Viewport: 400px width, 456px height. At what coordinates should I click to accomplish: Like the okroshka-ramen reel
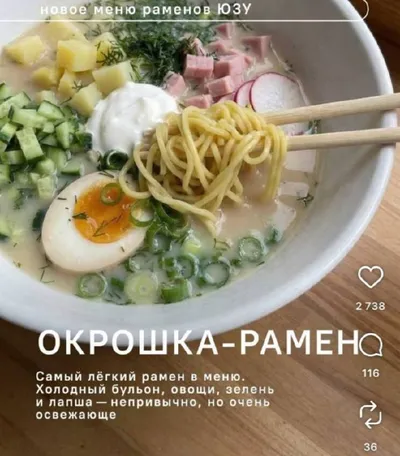[x=371, y=277]
